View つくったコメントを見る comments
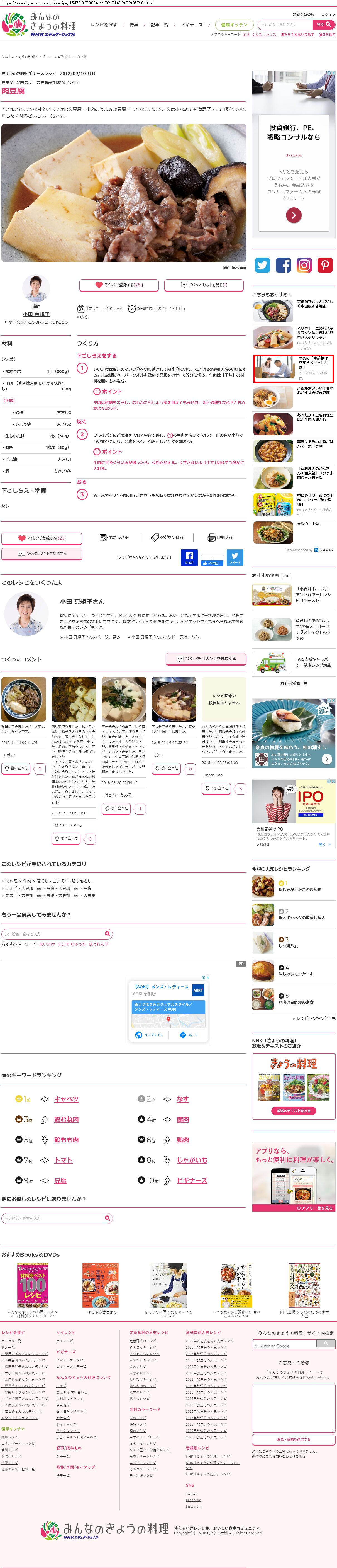Viewport: 337px width, 1568px height. (x=204, y=285)
